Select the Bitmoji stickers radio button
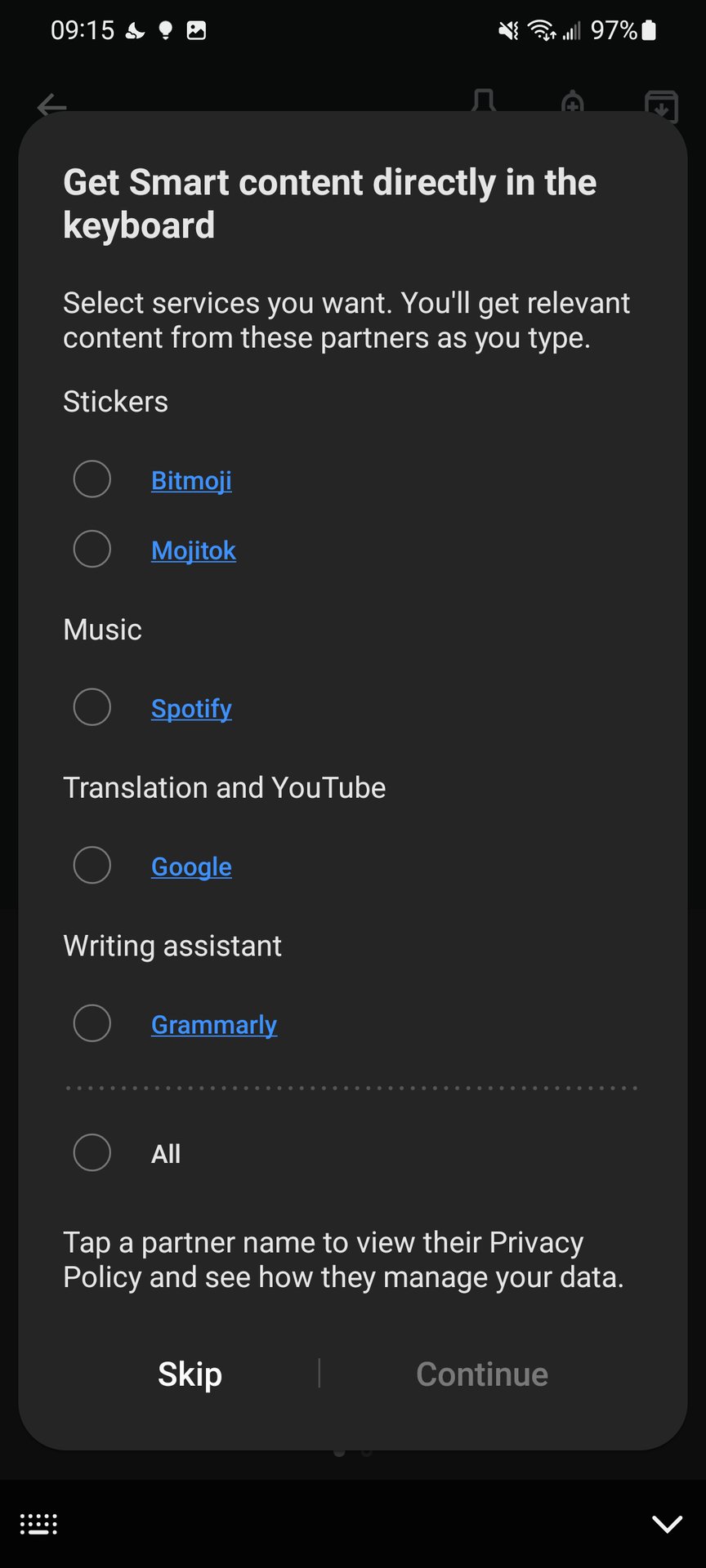 click(x=92, y=479)
